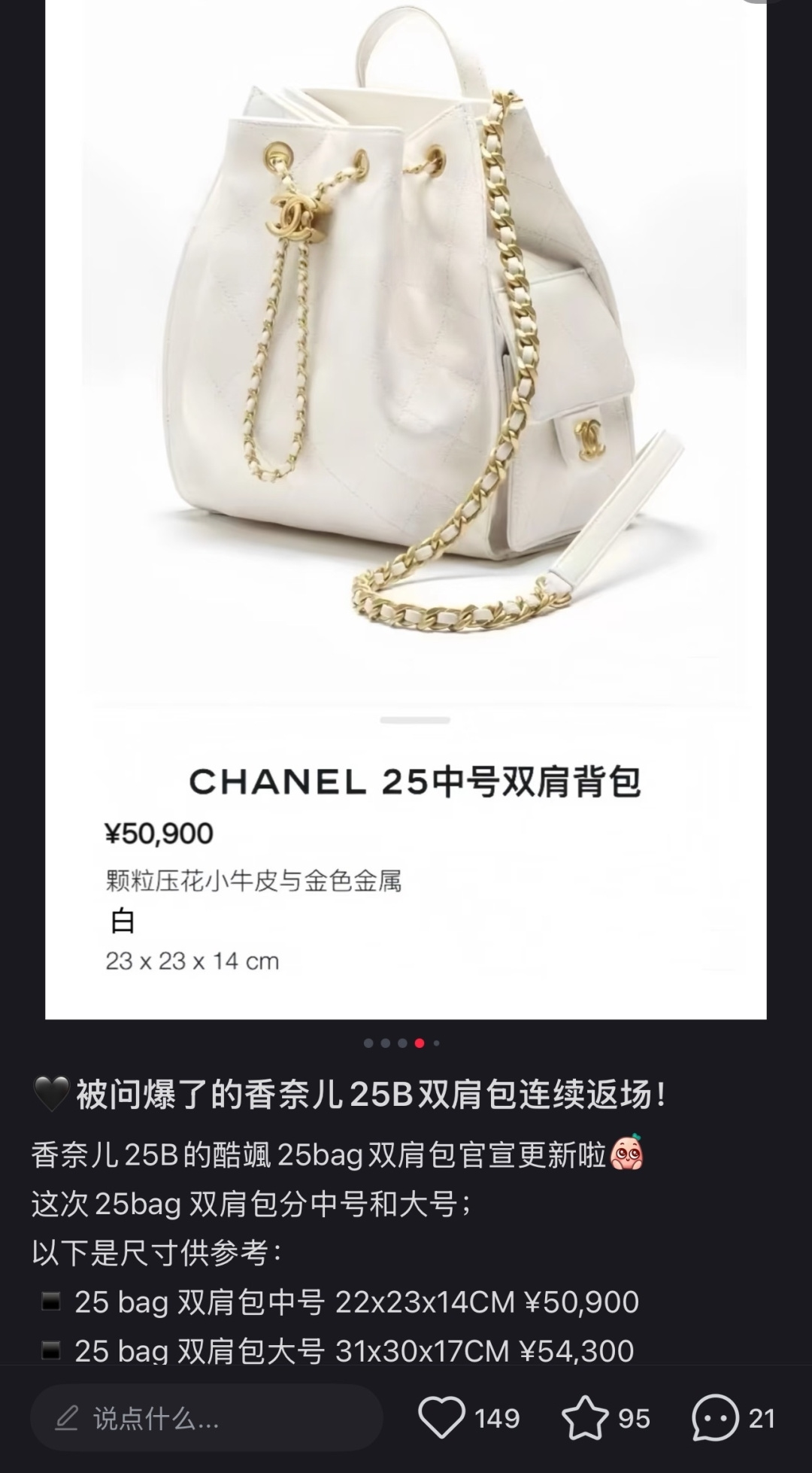Tap the 说点什么 comment input field
The width and height of the screenshot is (812, 1473).
tap(207, 1419)
